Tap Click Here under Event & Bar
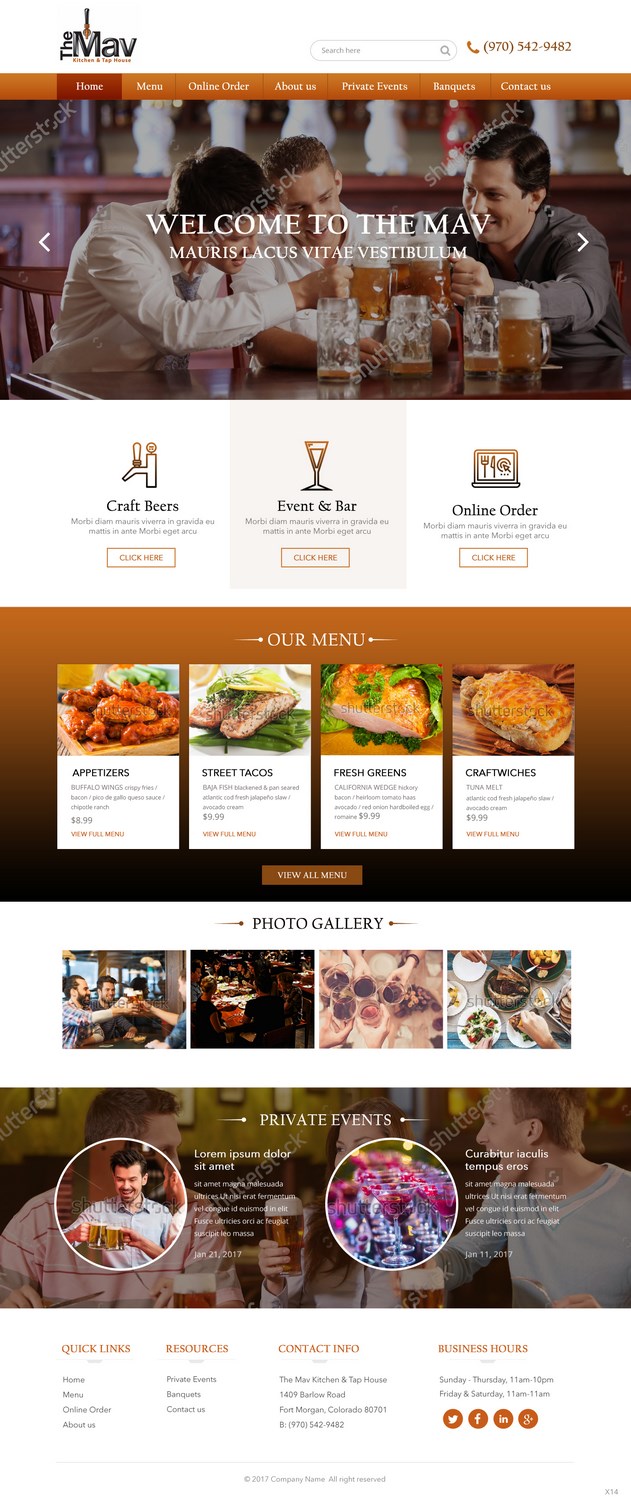631x1500 pixels. [315, 557]
